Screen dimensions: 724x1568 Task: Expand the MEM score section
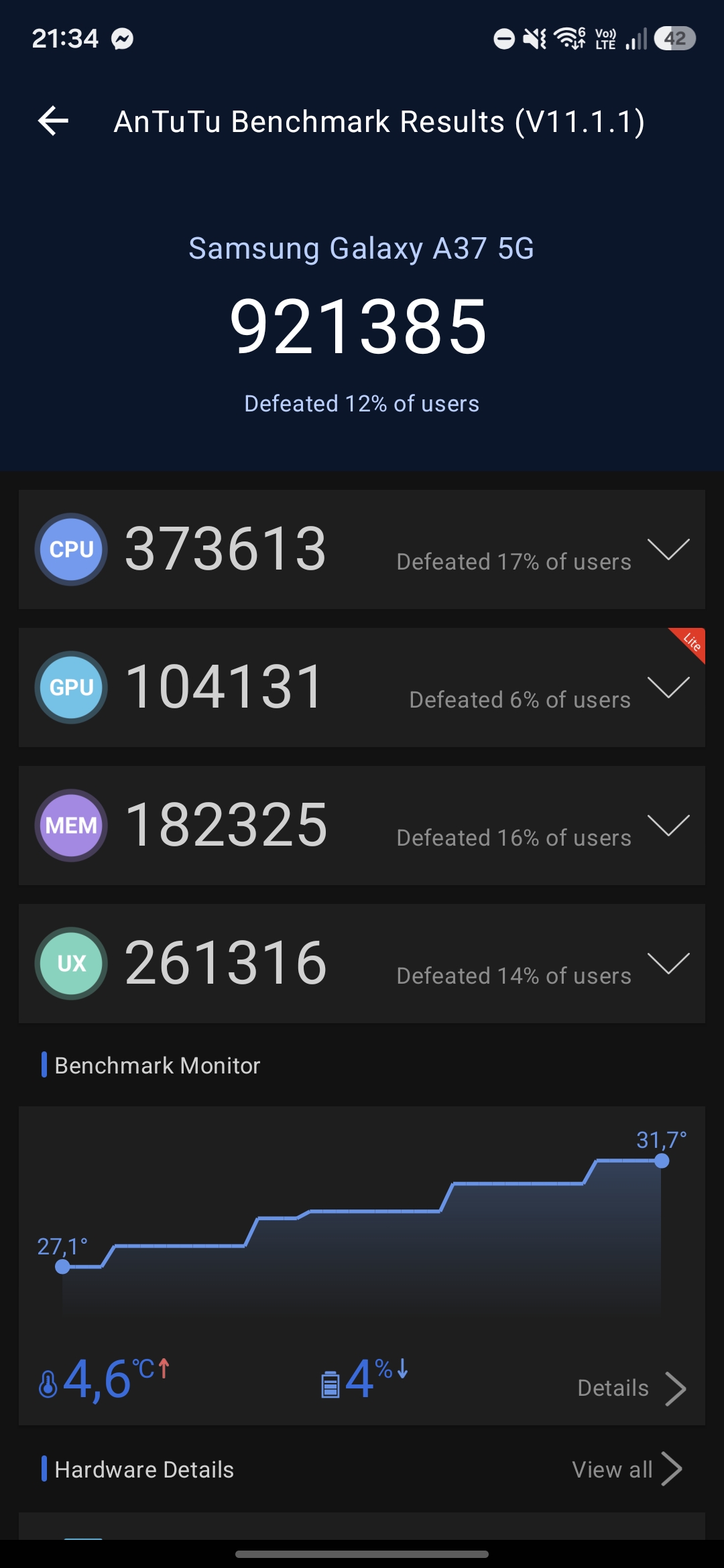668,826
